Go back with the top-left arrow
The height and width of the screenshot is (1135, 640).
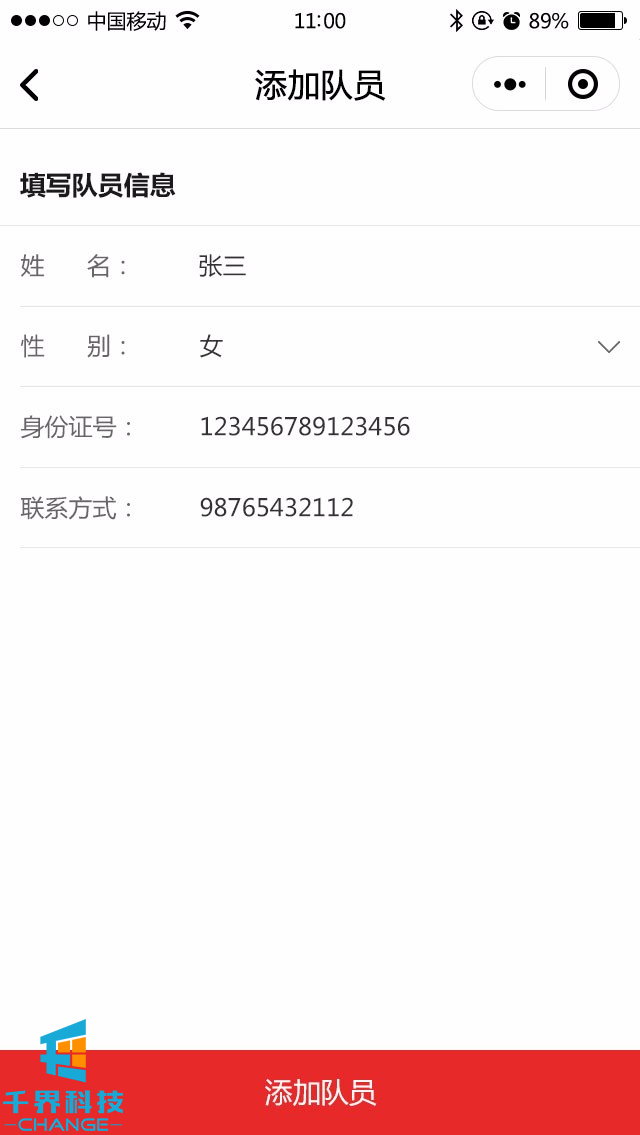[30, 85]
